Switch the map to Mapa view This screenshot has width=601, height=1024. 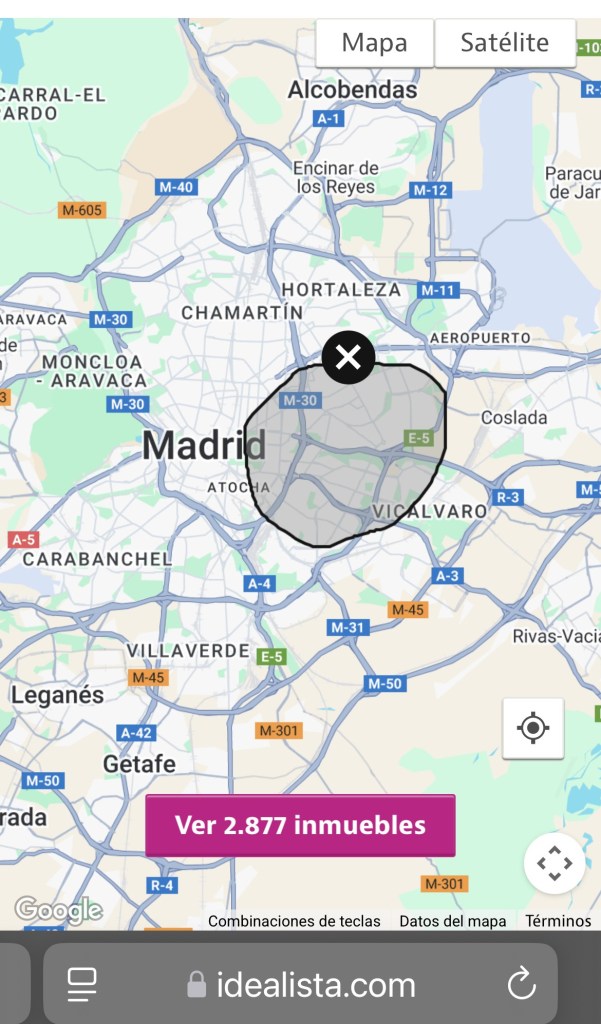[374, 43]
